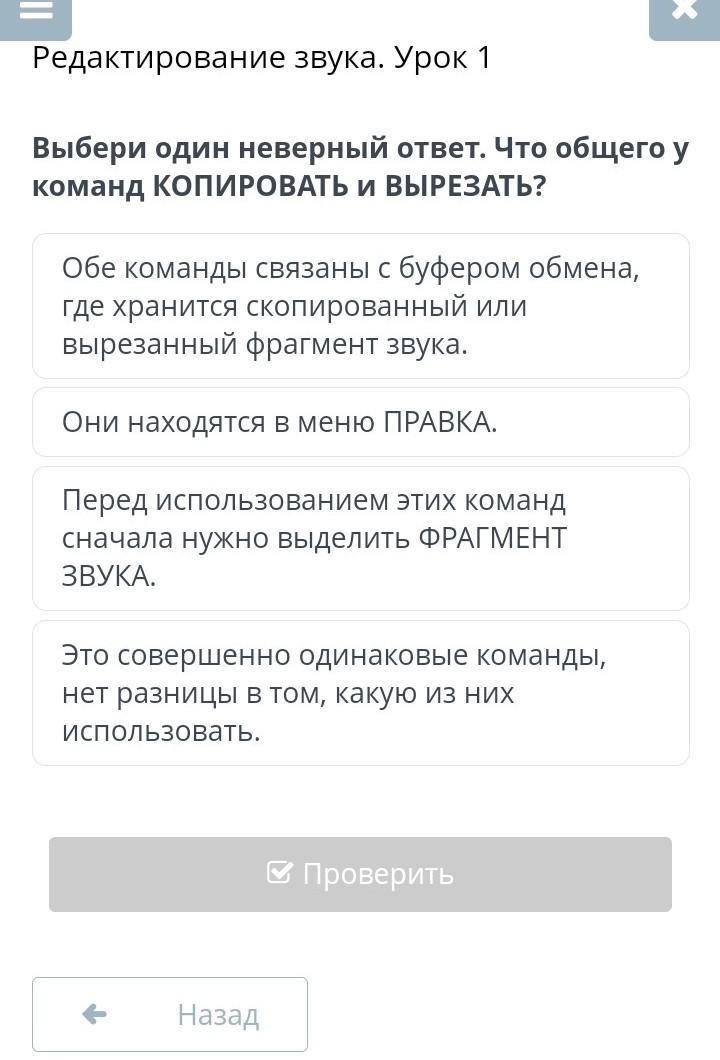Screen dimensions: 720x1060
Task: Tap the Проверить button
Action: coord(360,874)
